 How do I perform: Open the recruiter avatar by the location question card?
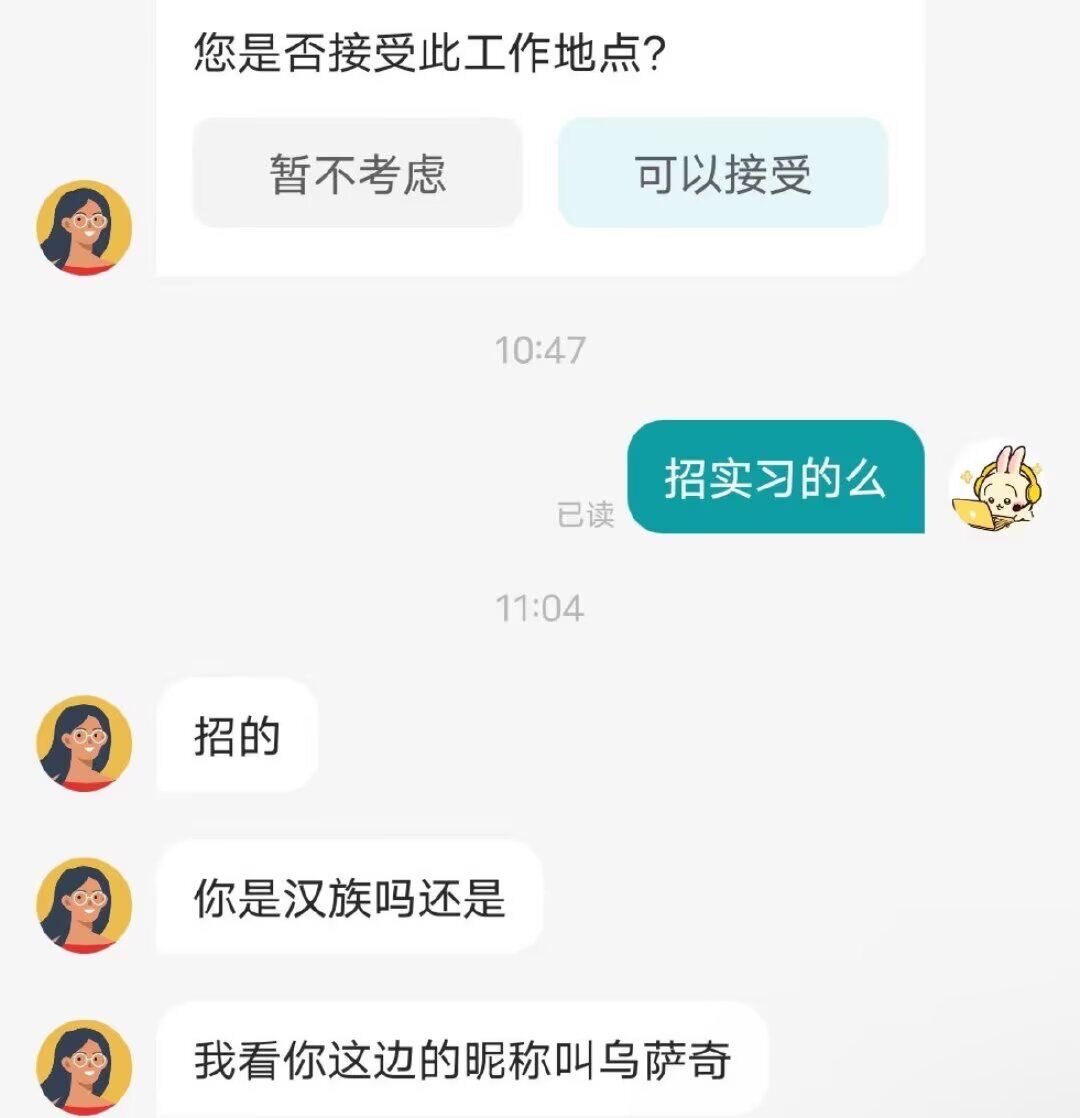tap(84, 227)
